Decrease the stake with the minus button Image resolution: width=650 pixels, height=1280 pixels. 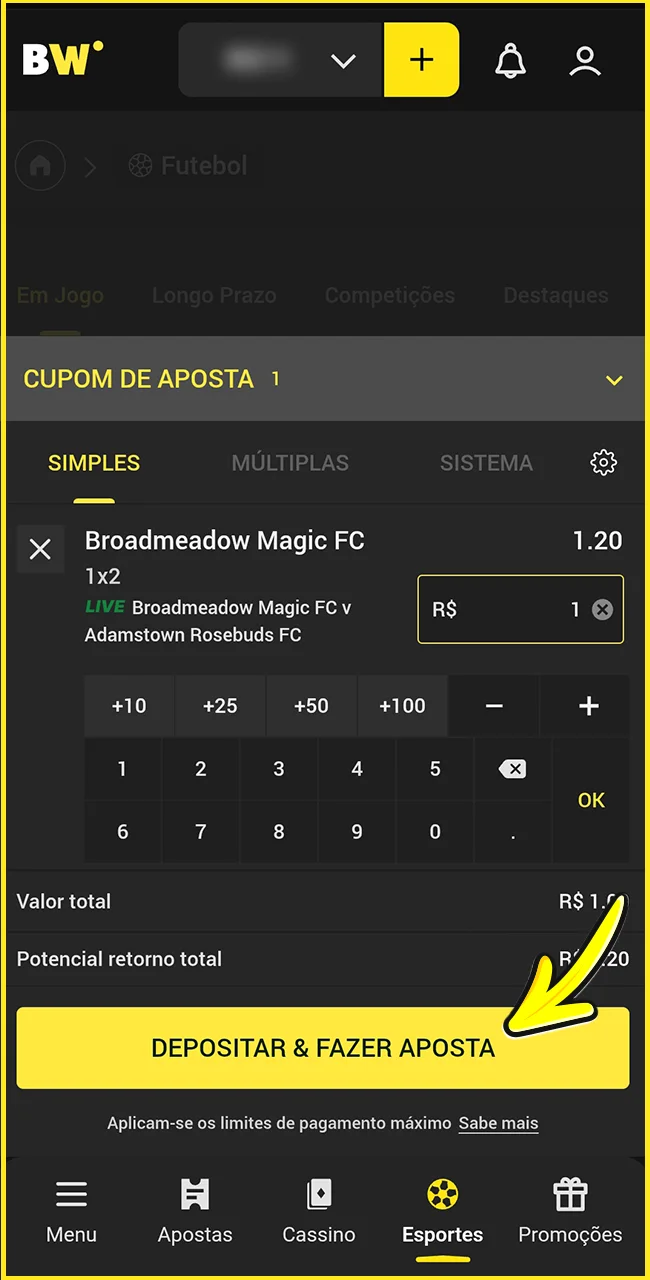[494, 706]
